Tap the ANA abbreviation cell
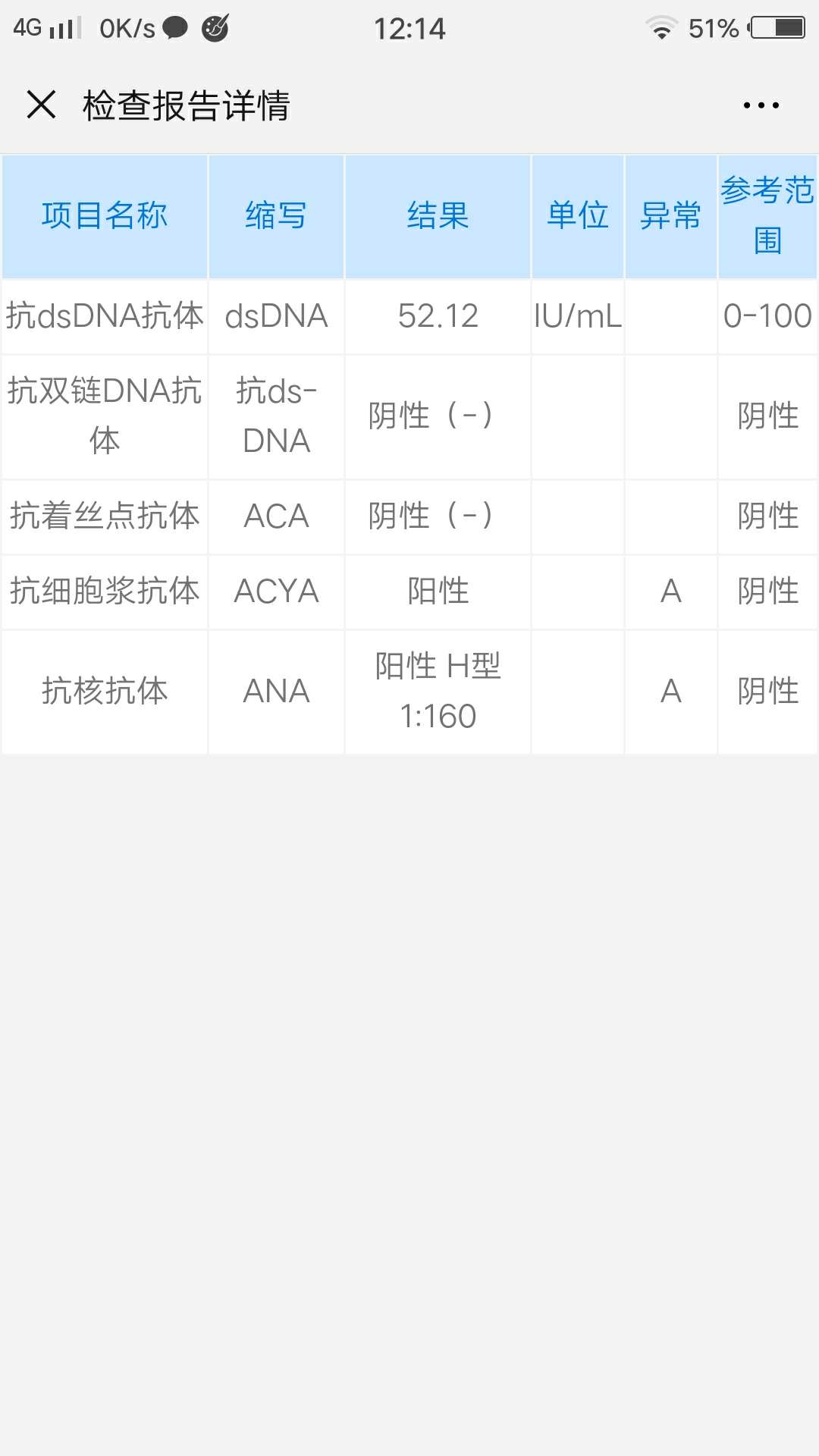The image size is (819, 1456). click(276, 691)
